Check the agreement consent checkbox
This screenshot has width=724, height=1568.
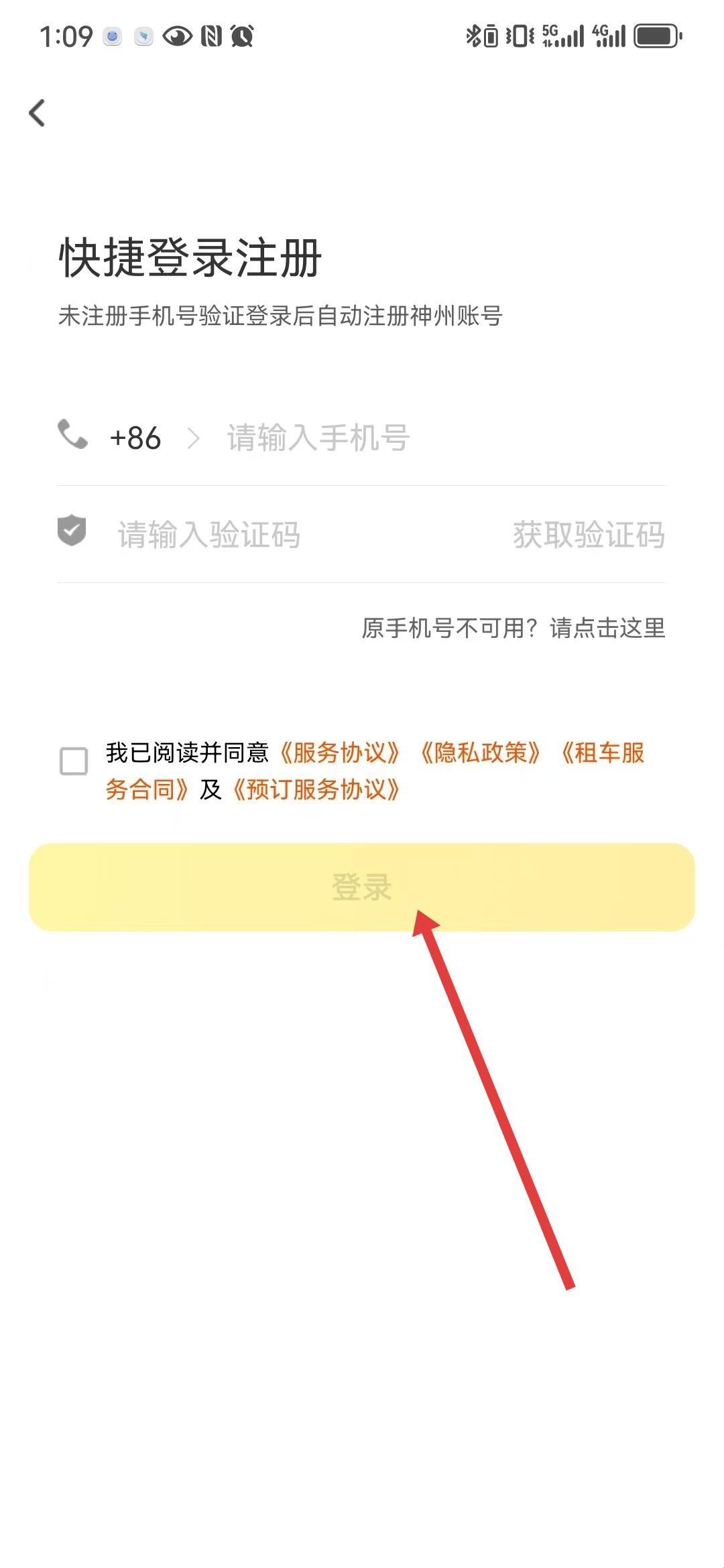pos(74,761)
